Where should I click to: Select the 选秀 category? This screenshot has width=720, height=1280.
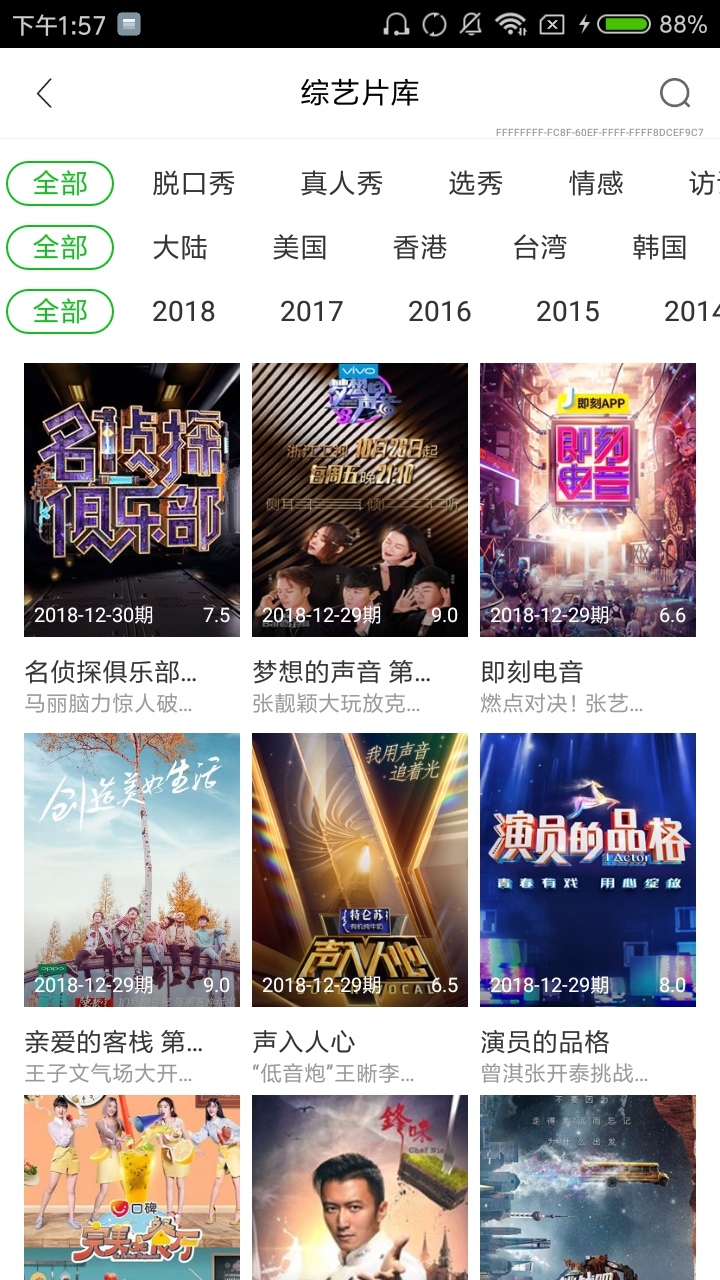(x=476, y=183)
